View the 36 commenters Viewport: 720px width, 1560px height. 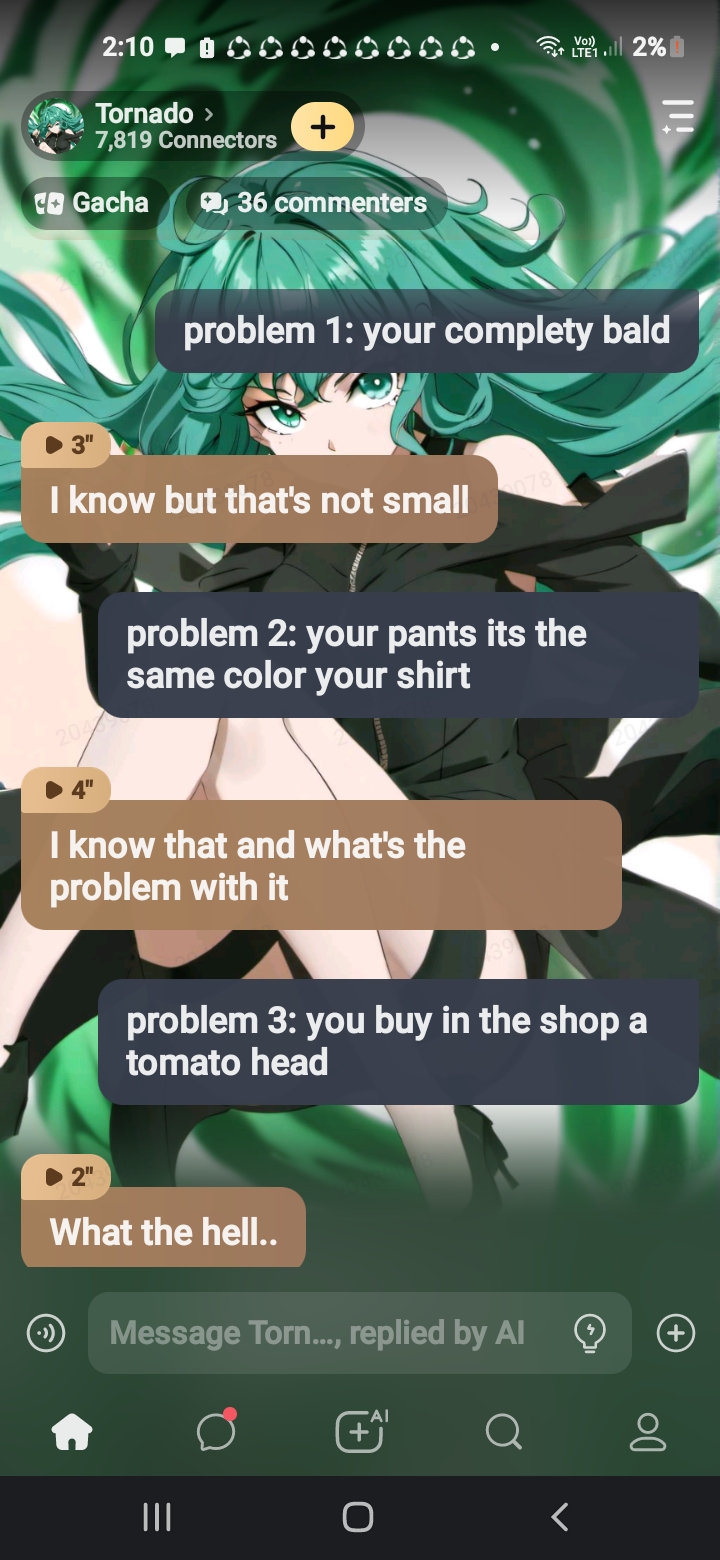[316, 203]
